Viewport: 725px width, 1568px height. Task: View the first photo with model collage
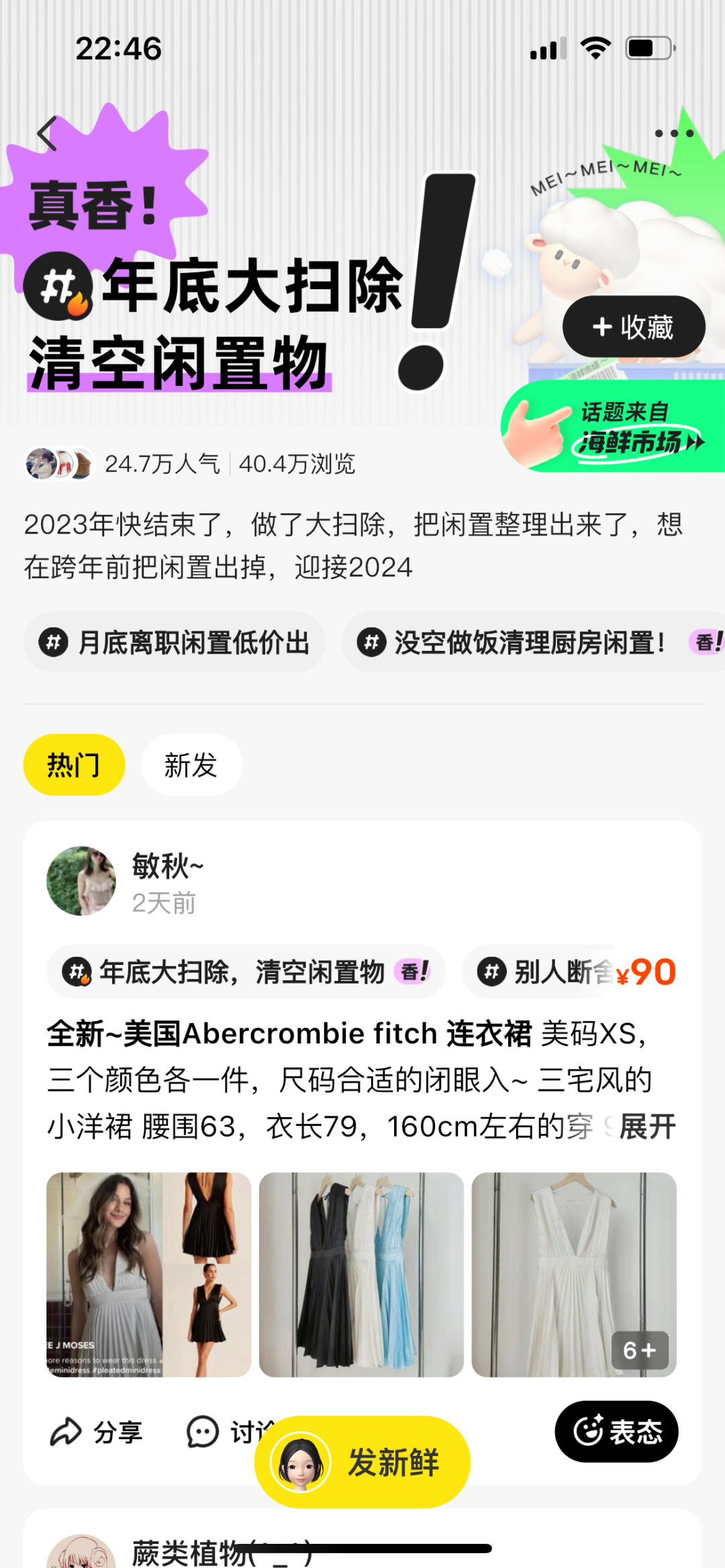coord(148,1275)
